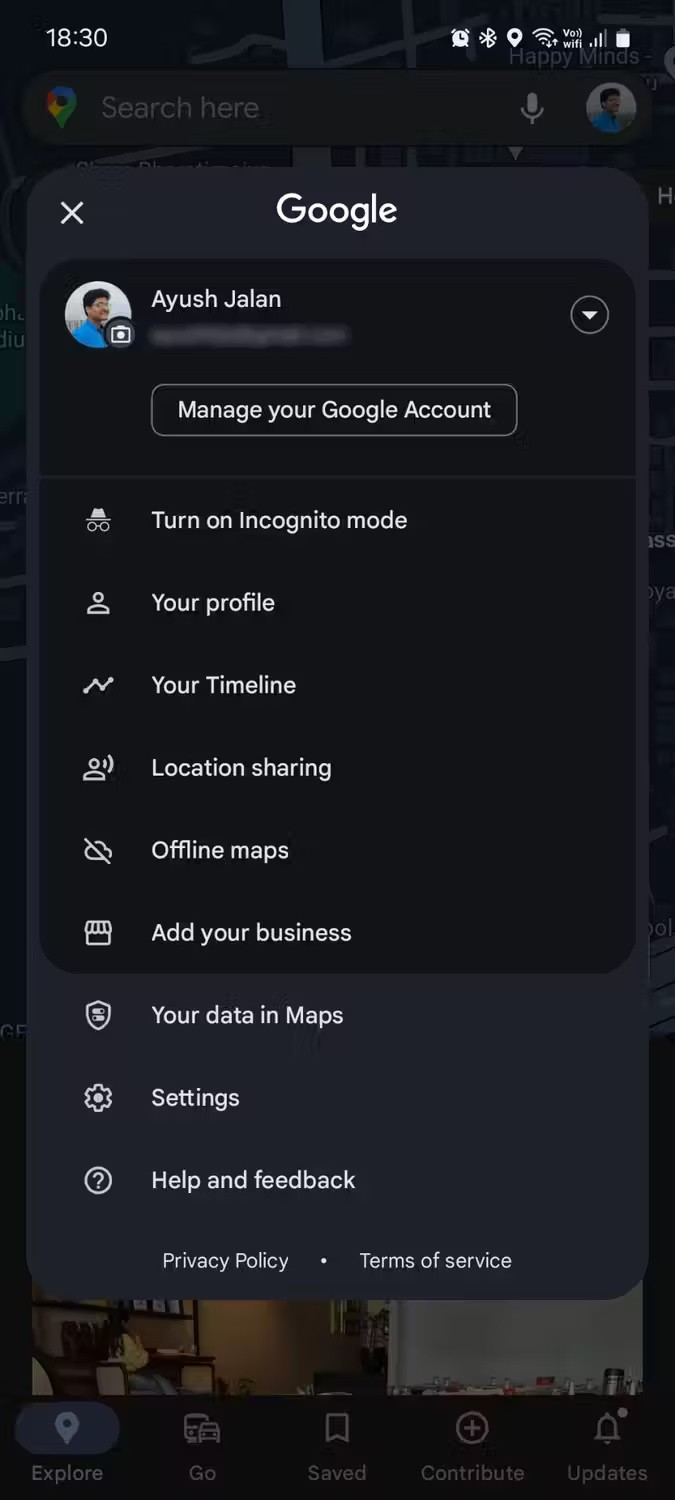Tap Manage your Google Account button

(334, 410)
